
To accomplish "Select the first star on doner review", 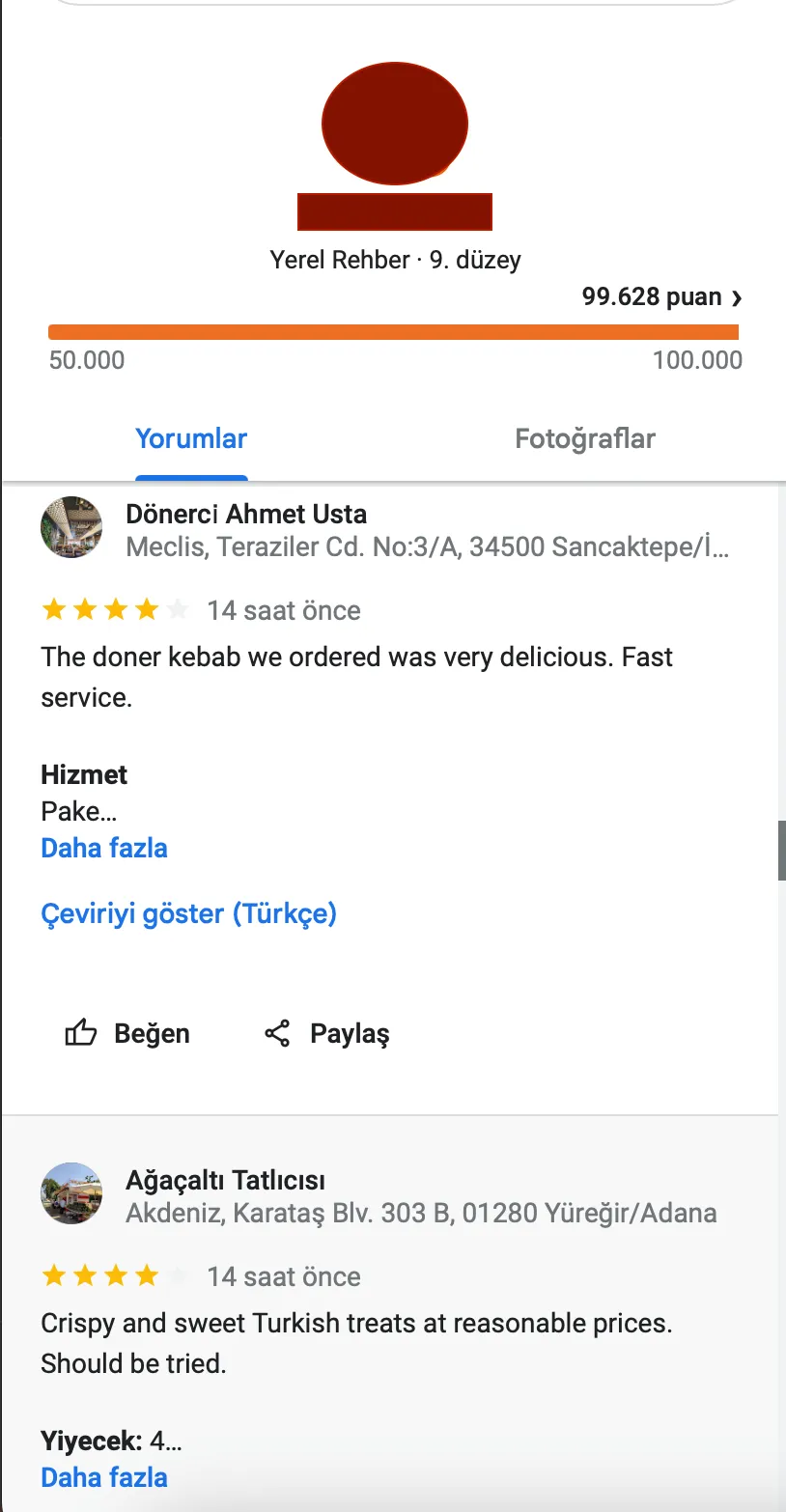I will click(55, 608).
